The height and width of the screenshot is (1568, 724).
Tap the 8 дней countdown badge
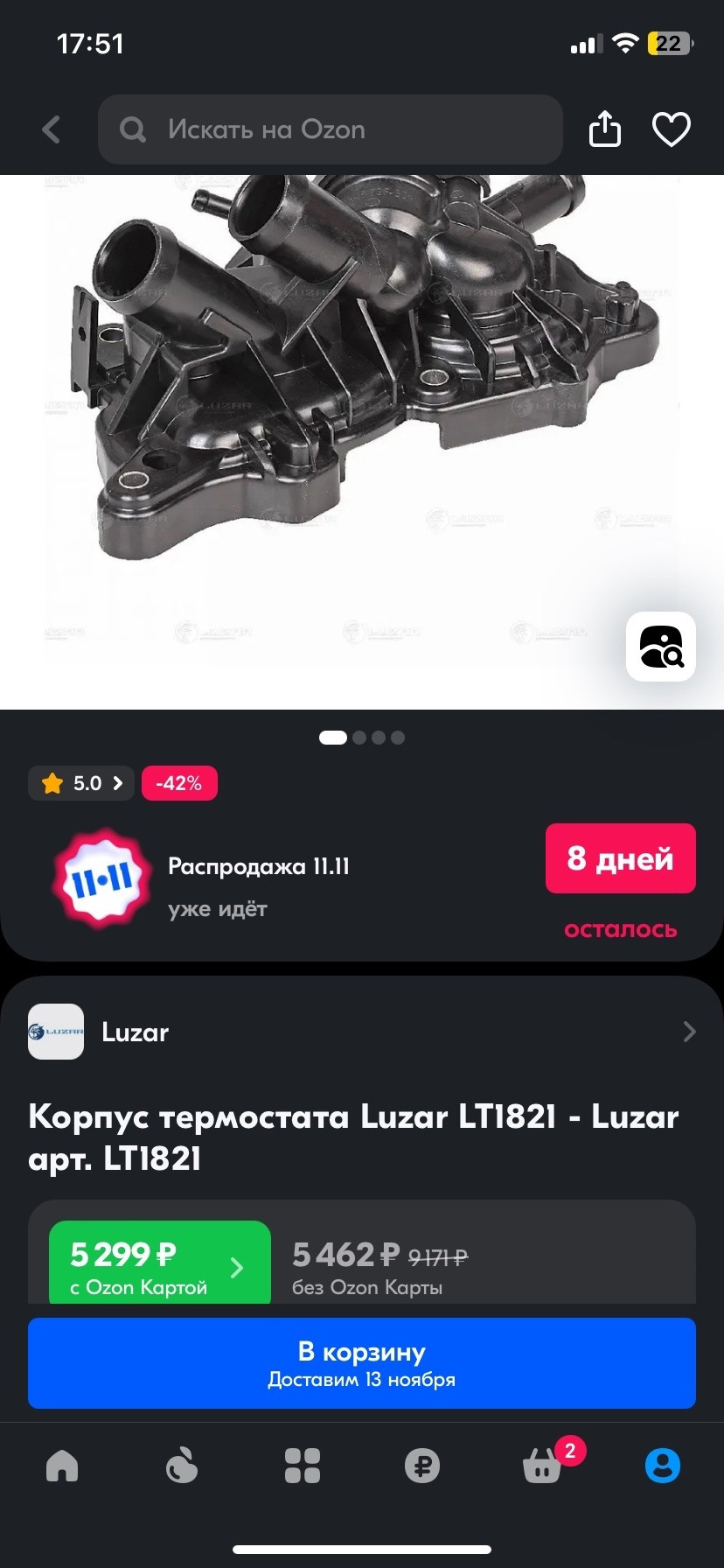621,858
